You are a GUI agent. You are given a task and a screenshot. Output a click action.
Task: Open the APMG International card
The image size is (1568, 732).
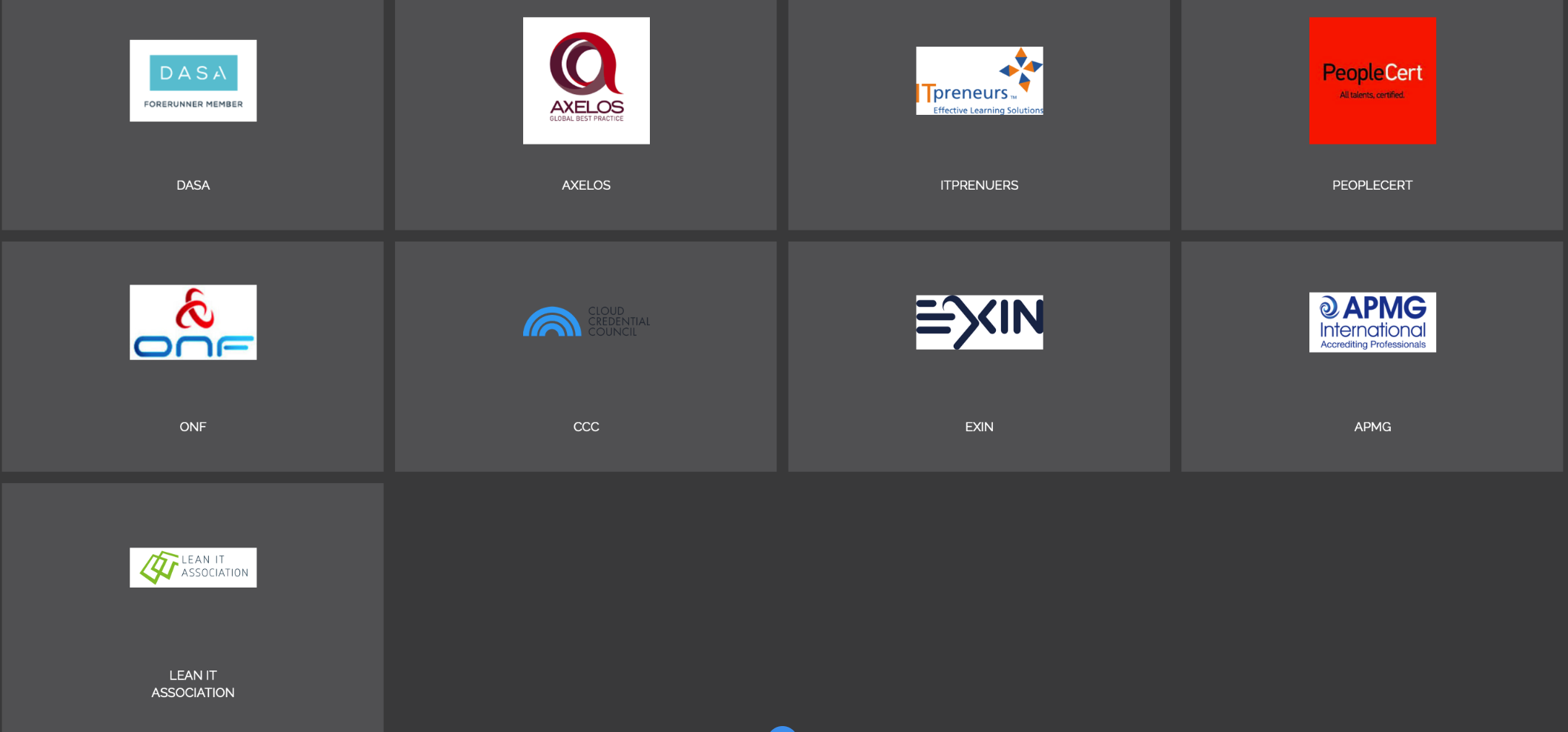point(1372,356)
